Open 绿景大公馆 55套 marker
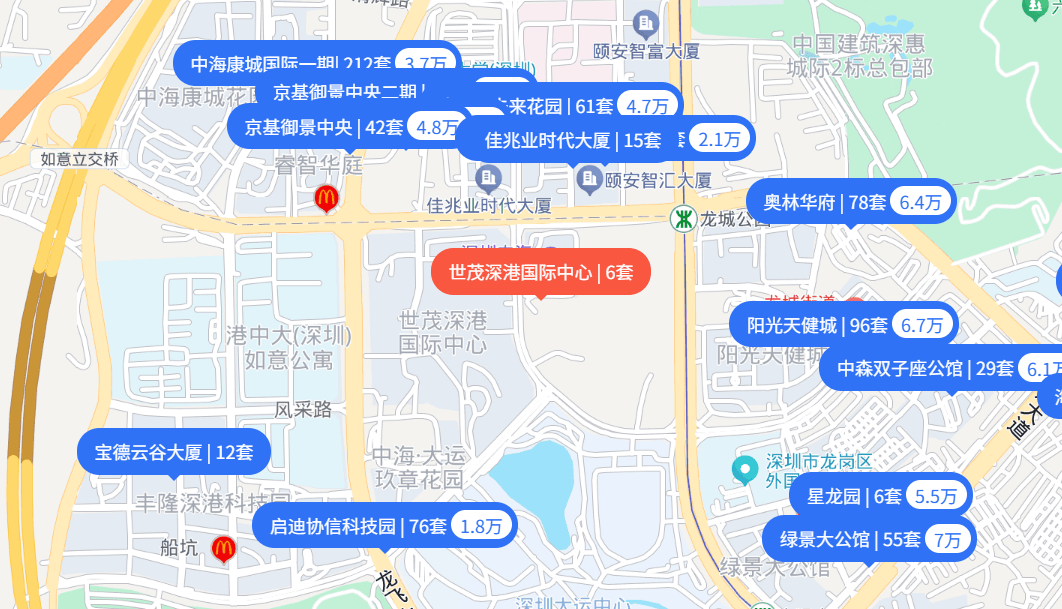 click(x=868, y=540)
